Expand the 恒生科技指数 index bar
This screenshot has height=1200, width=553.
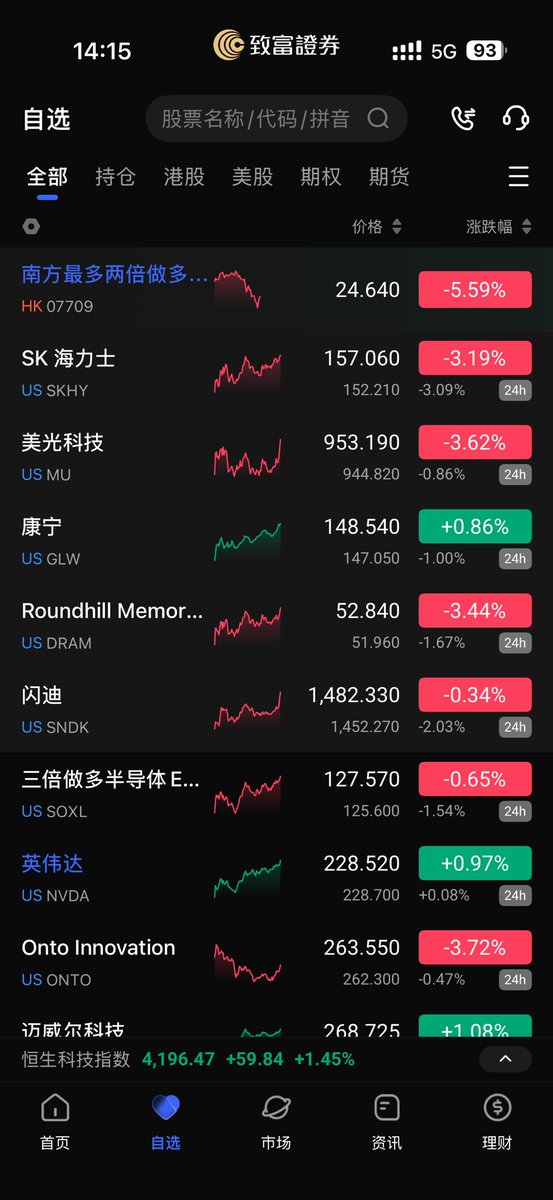point(505,1059)
